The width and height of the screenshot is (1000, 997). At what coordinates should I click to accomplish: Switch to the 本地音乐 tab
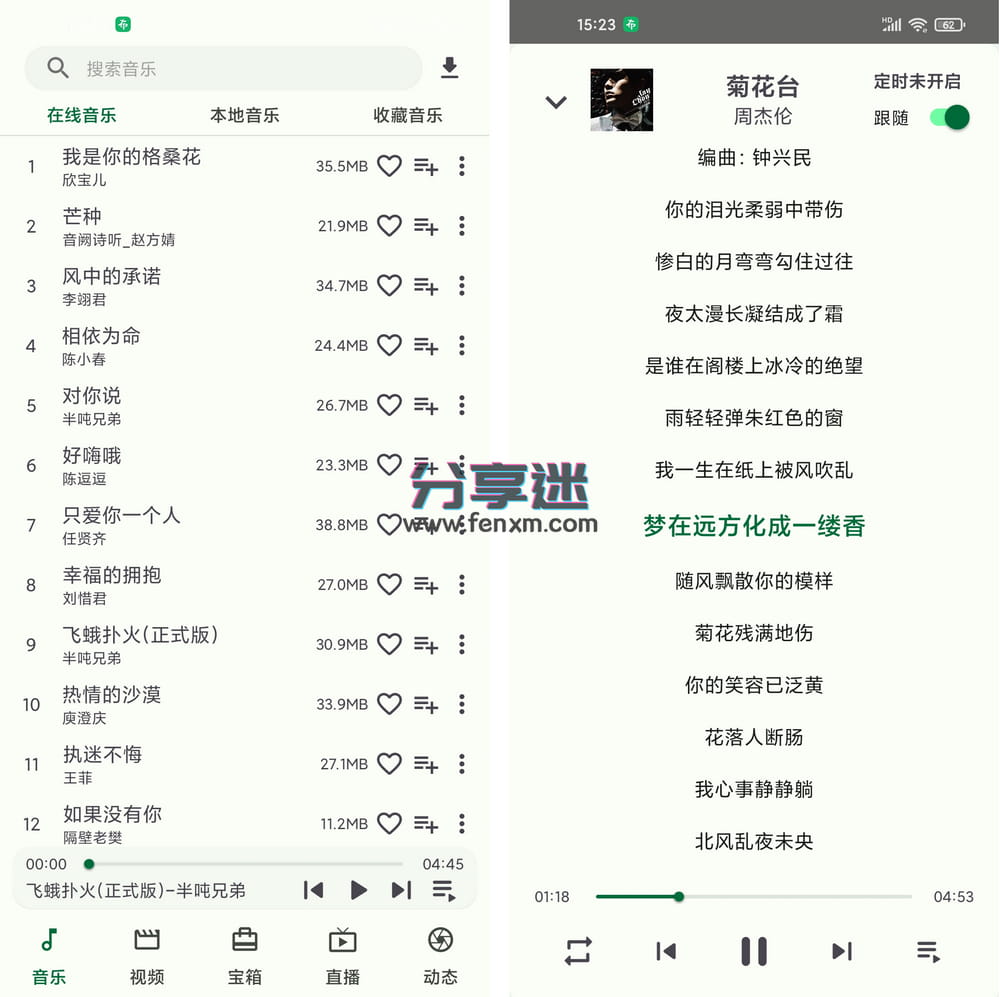(x=244, y=115)
